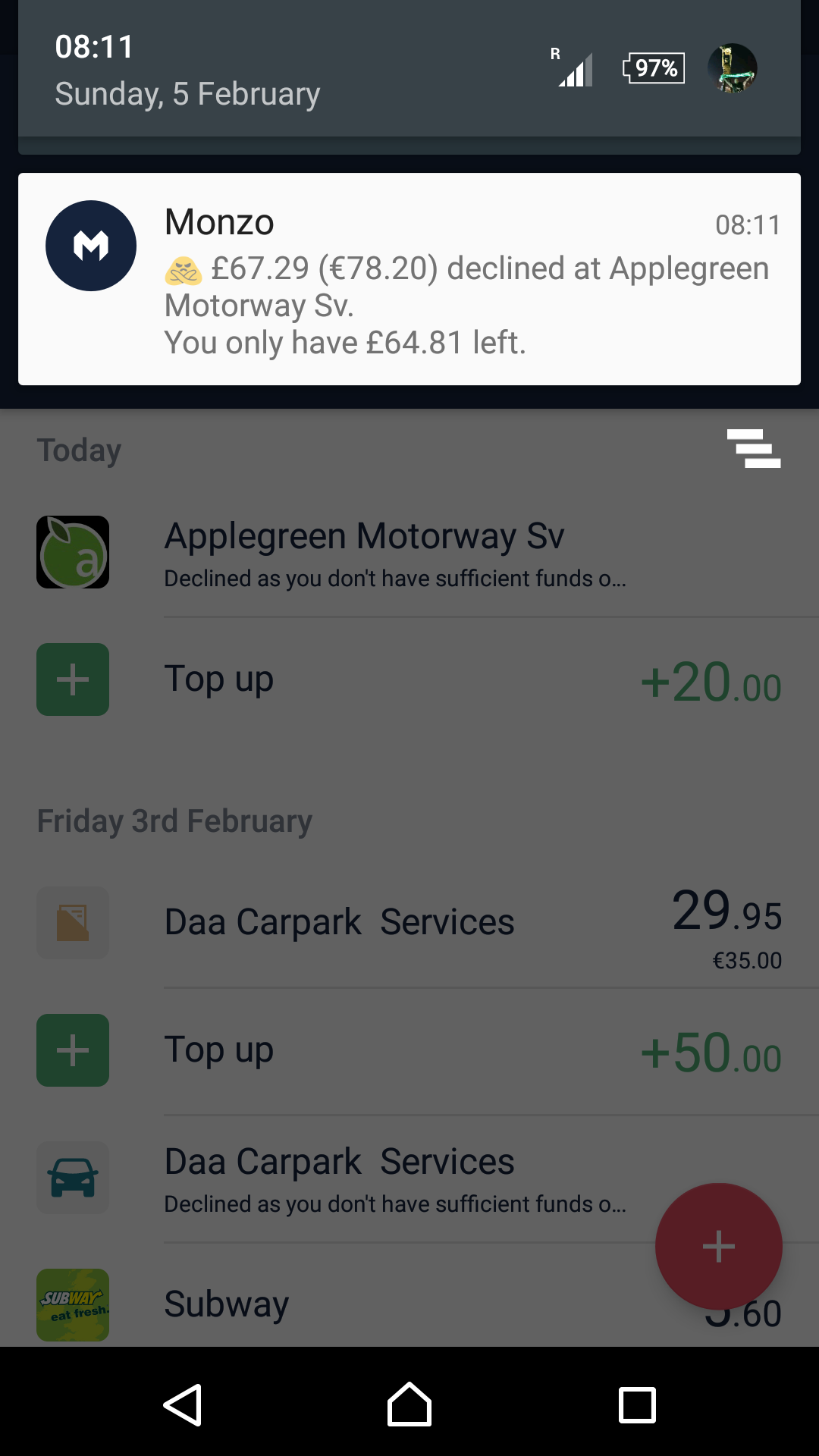The width and height of the screenshot is (819, 1456).
Task: Open the 29.95 Daa Carpark Services payment
Action: coord(409,924)
